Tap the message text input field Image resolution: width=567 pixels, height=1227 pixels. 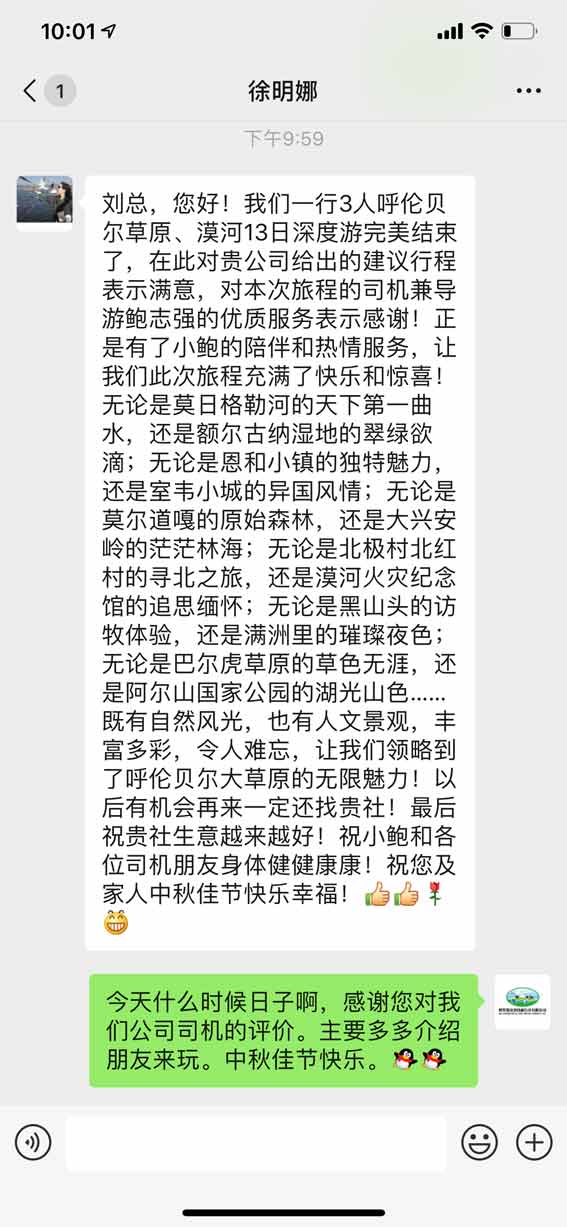coord(256,1142)
